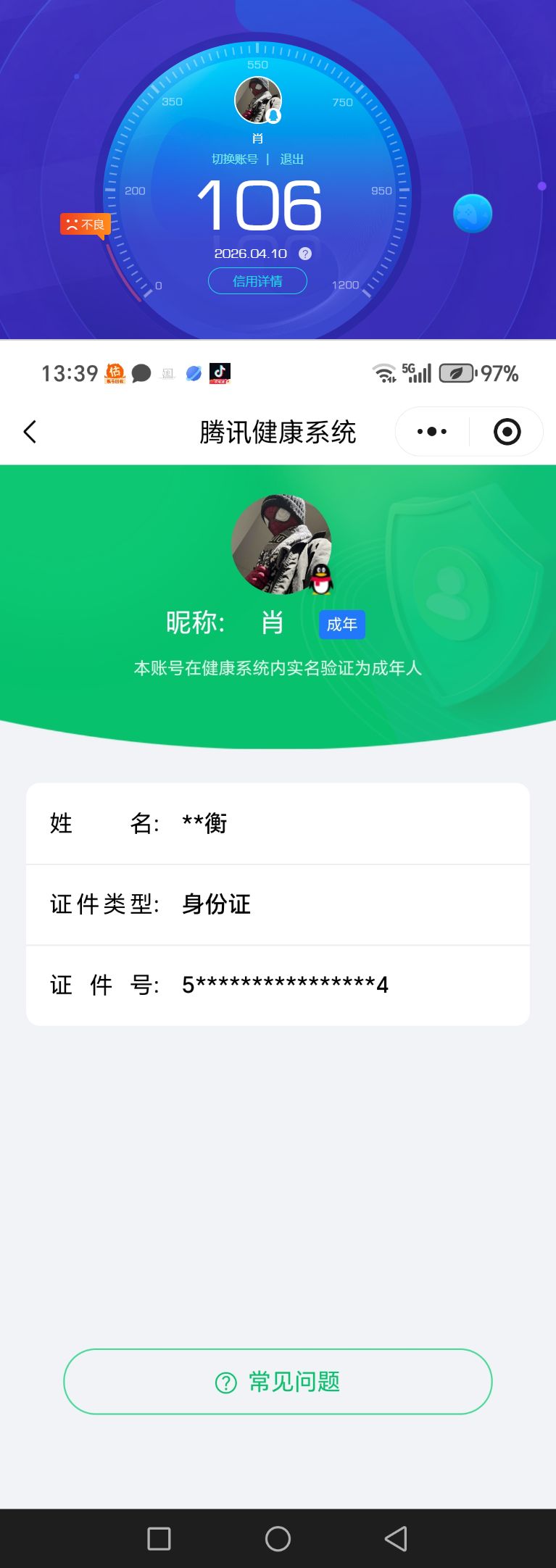Tap the floating blue bubble icon

click(473, 213)
